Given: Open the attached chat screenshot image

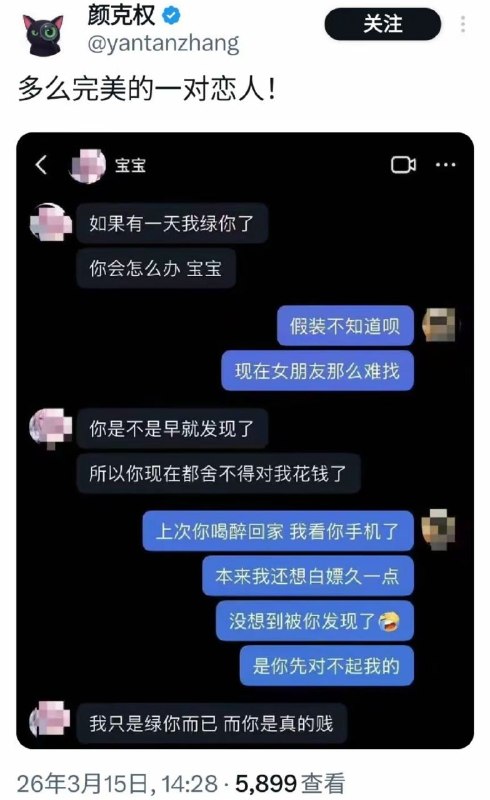Looking at the screenshot, I should coord(245,441).
